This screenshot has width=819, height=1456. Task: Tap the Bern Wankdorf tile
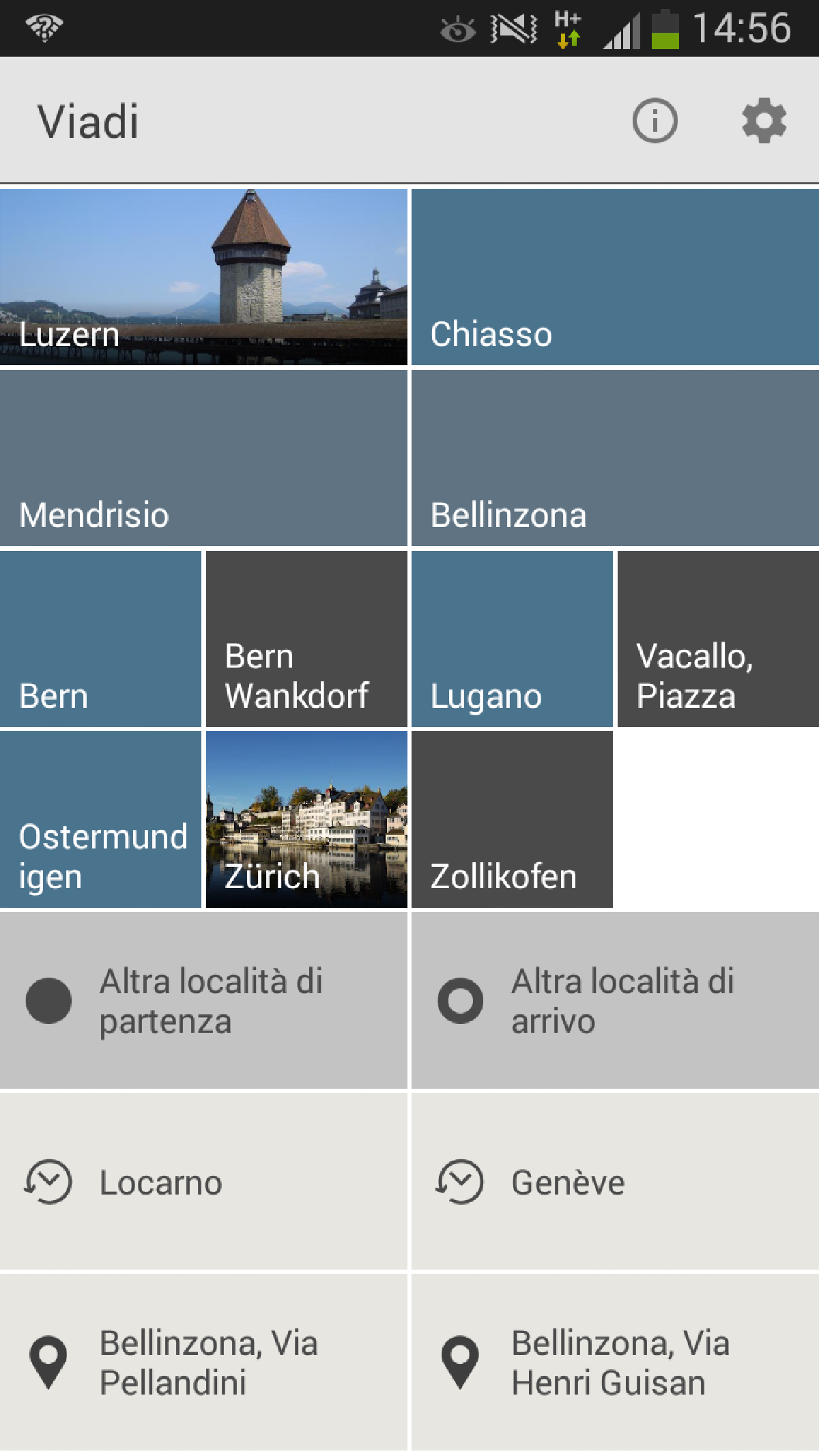(306, 638)
